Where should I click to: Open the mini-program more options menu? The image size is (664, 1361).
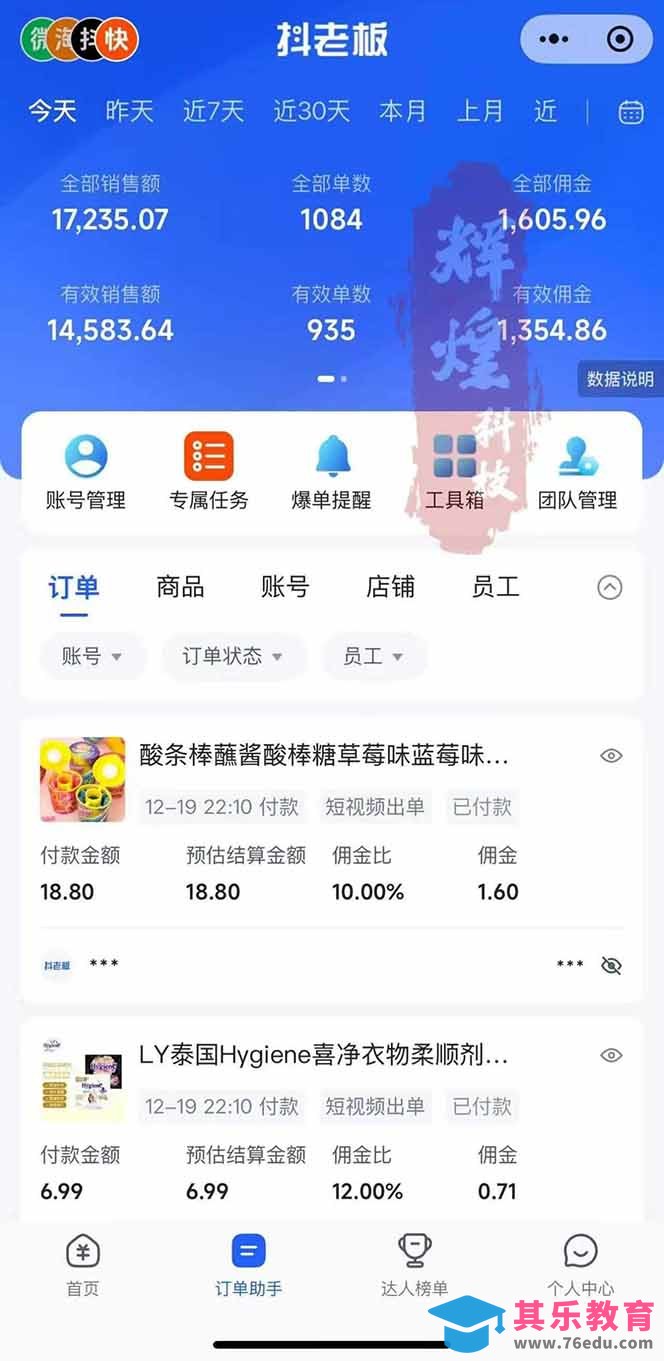coord(553,39)
